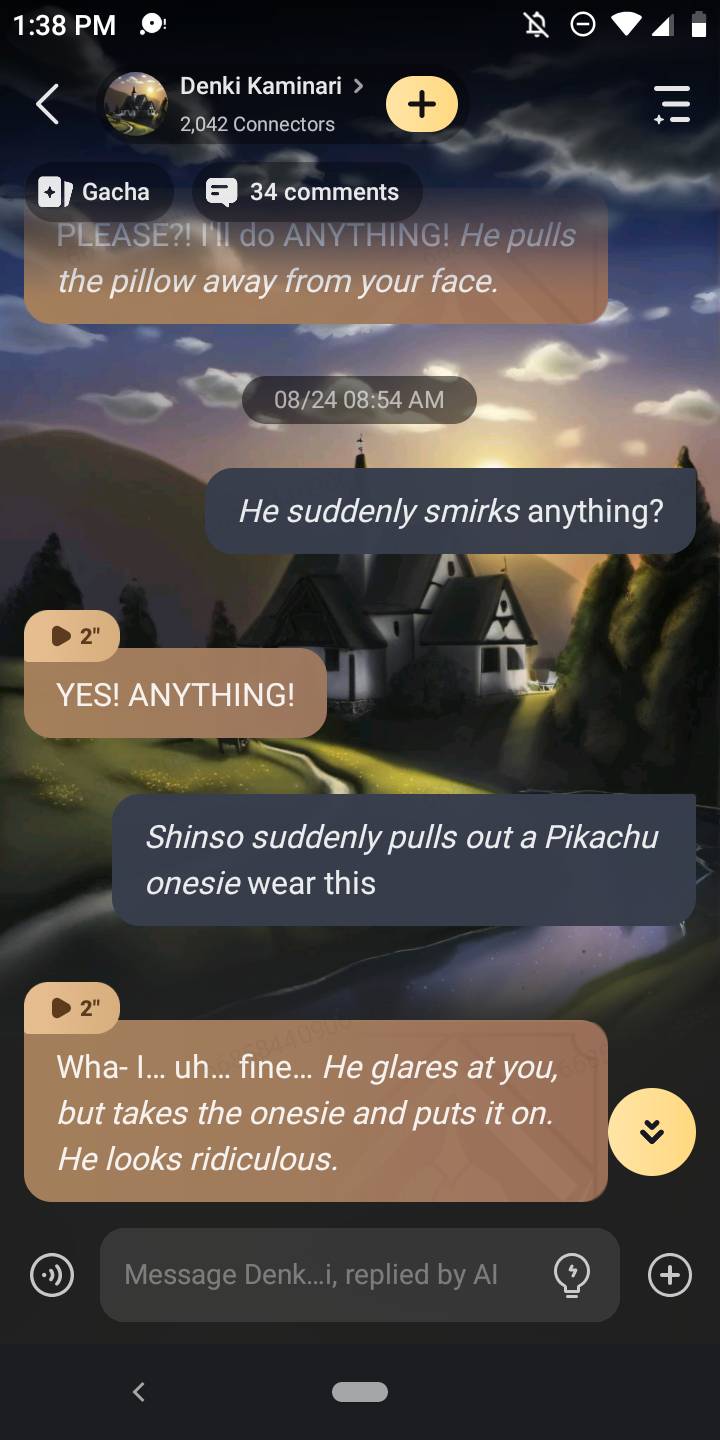This screenshot has height=1440, width=720.
Task: Start voice call mode
Action: pyautogui.click(x=52, y=1275)
